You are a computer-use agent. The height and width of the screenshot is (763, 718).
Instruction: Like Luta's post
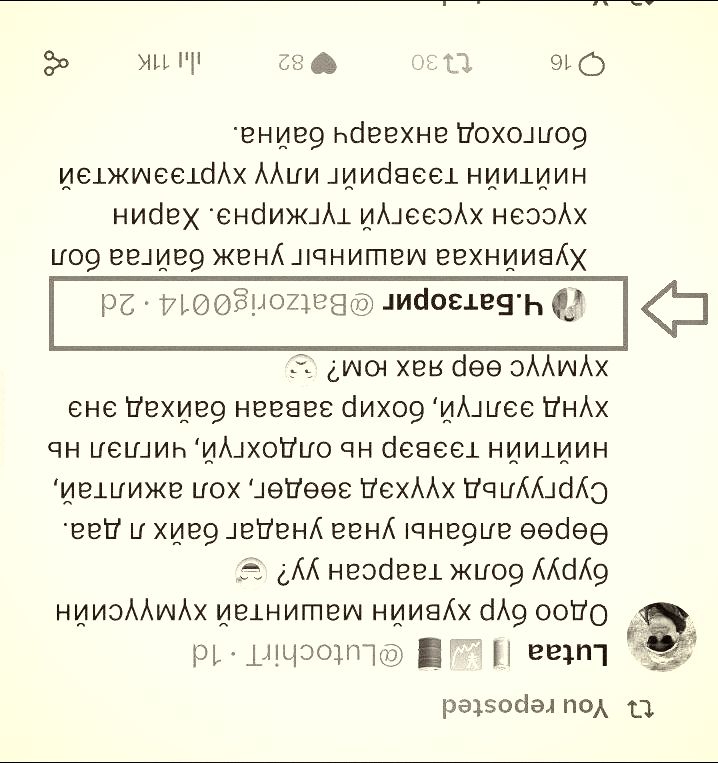(x=323, y=64)
